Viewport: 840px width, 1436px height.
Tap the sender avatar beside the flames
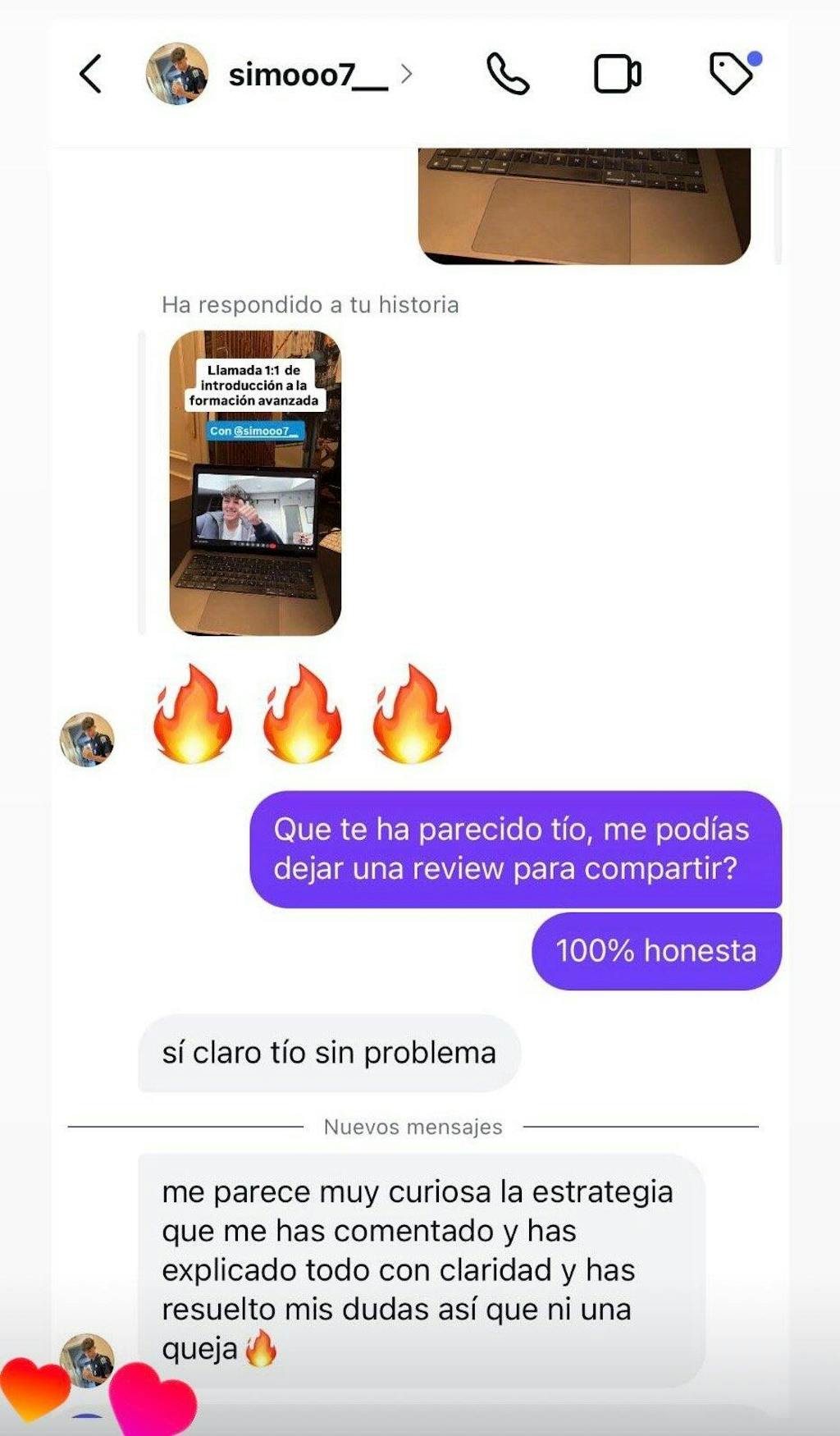tap(87, 739)
